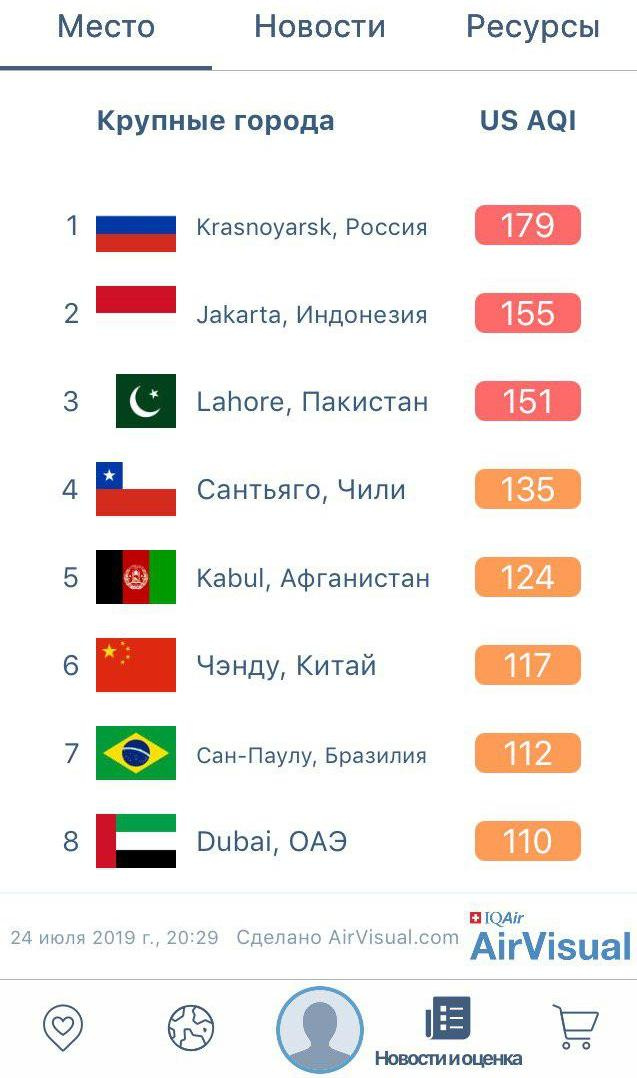
Task: Open the Kabul, Афганистан entry
Action: tap(313, 578)
